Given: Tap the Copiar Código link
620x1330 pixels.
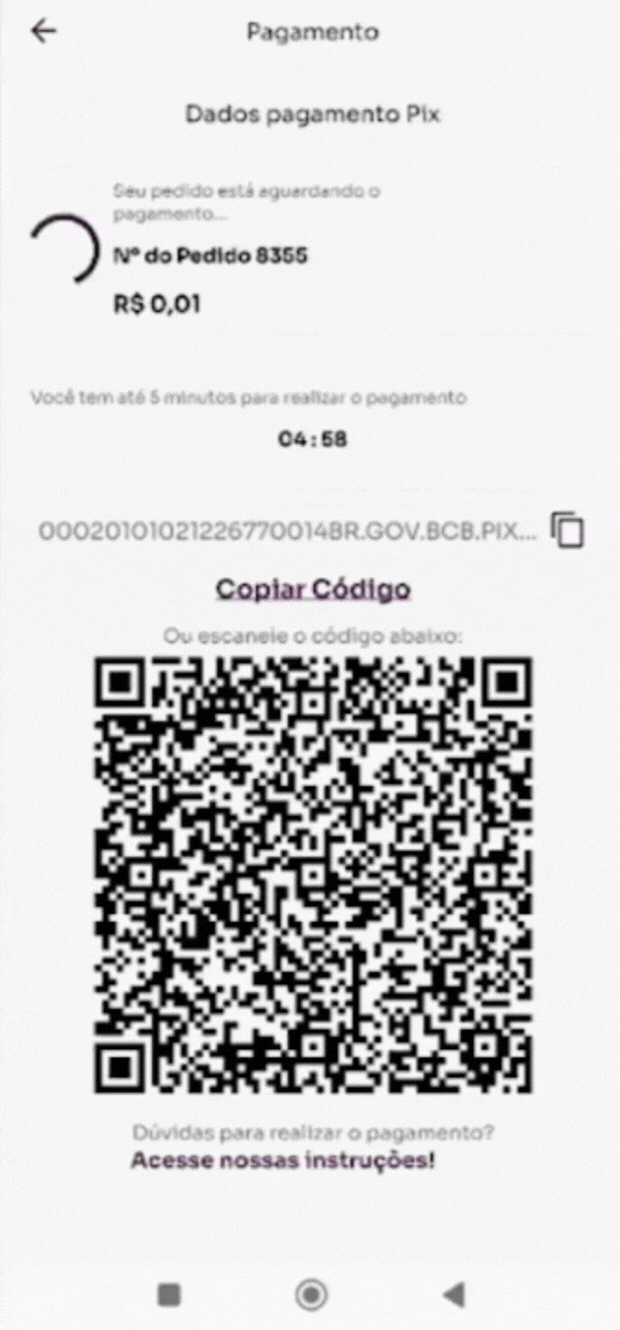Looking at the screenshot, I should click(x=313, y=589).
